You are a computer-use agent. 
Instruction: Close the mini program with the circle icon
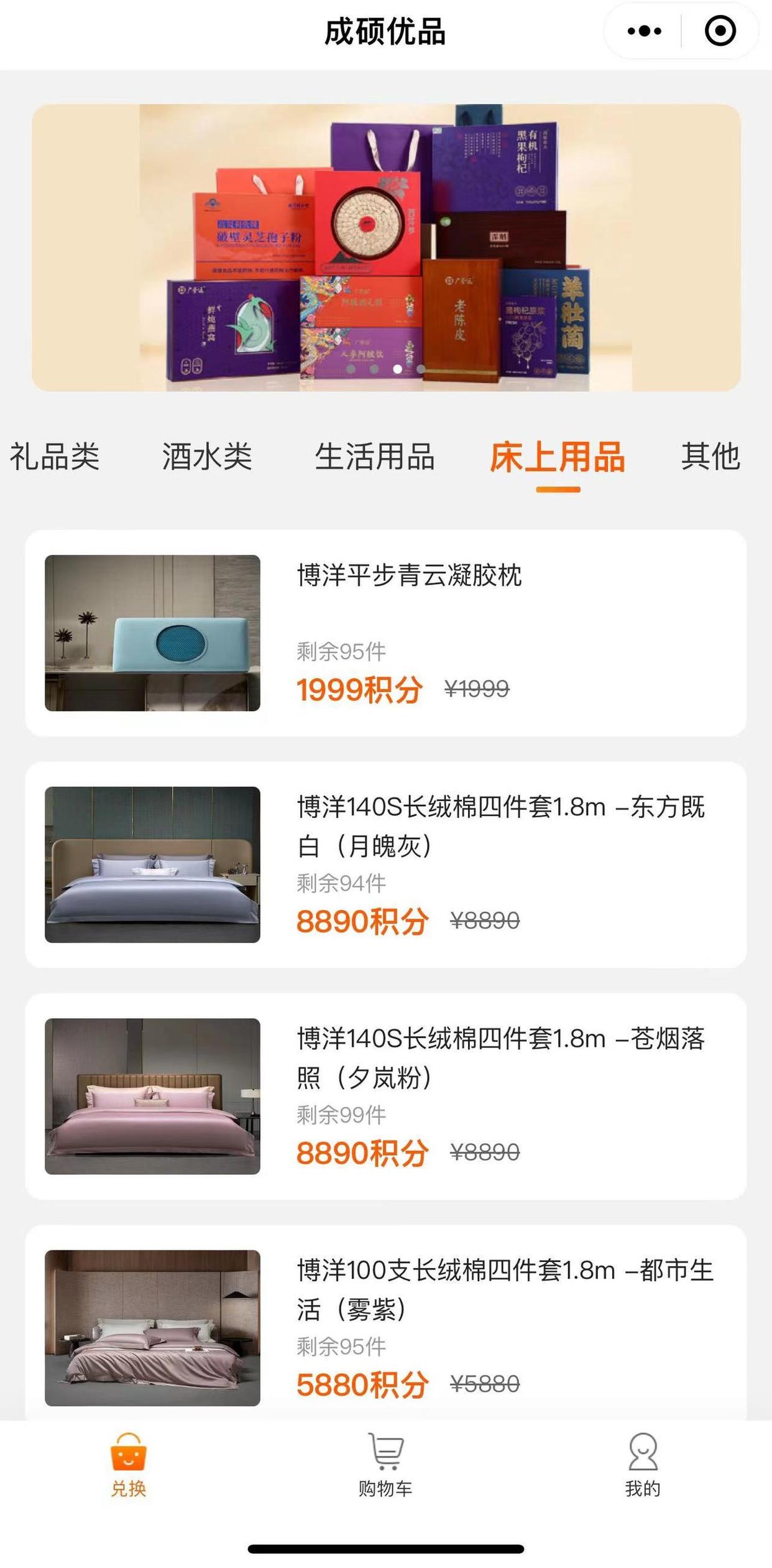[x=720, y=31]
